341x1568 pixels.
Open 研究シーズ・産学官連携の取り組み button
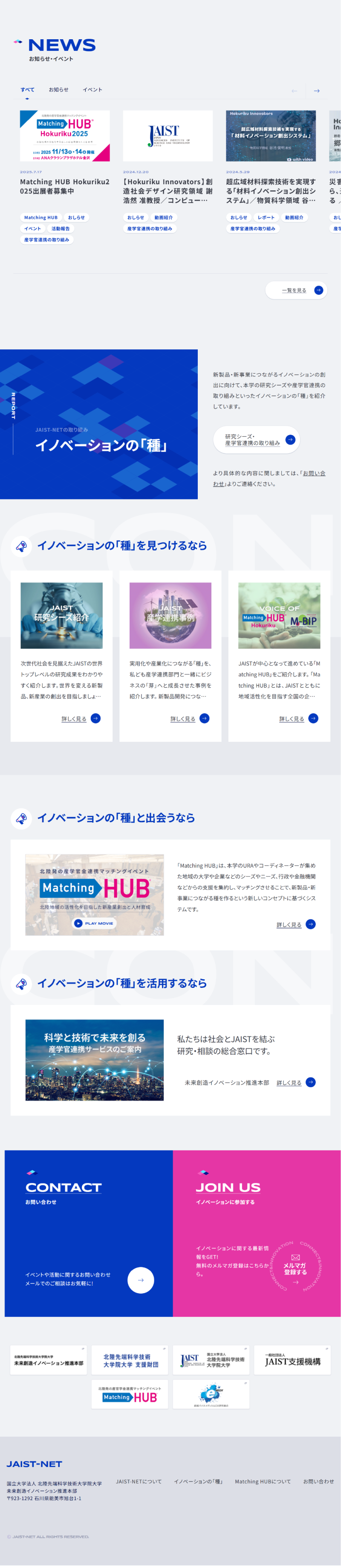(257, 439)
